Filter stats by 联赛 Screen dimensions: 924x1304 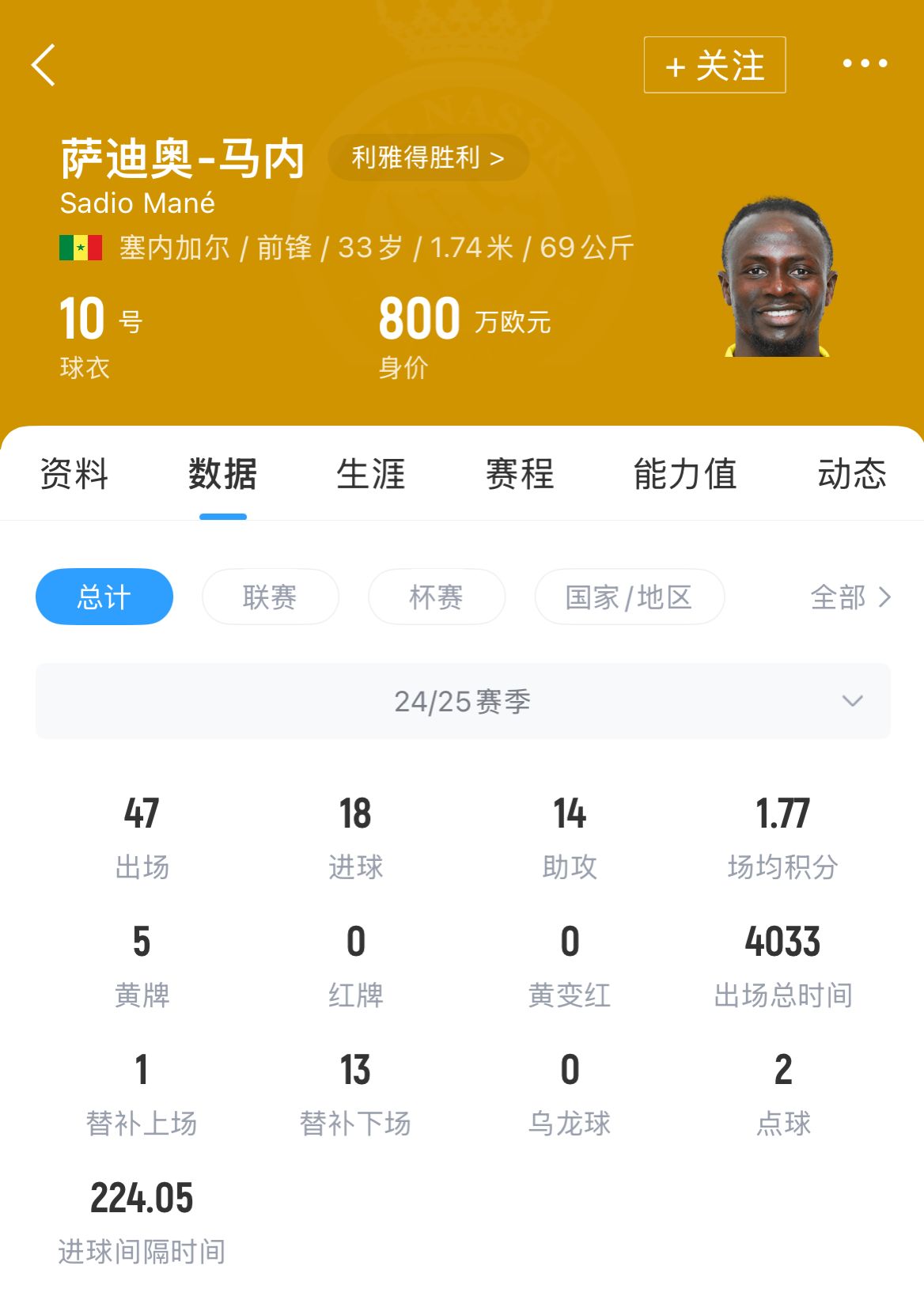(270, 597)
